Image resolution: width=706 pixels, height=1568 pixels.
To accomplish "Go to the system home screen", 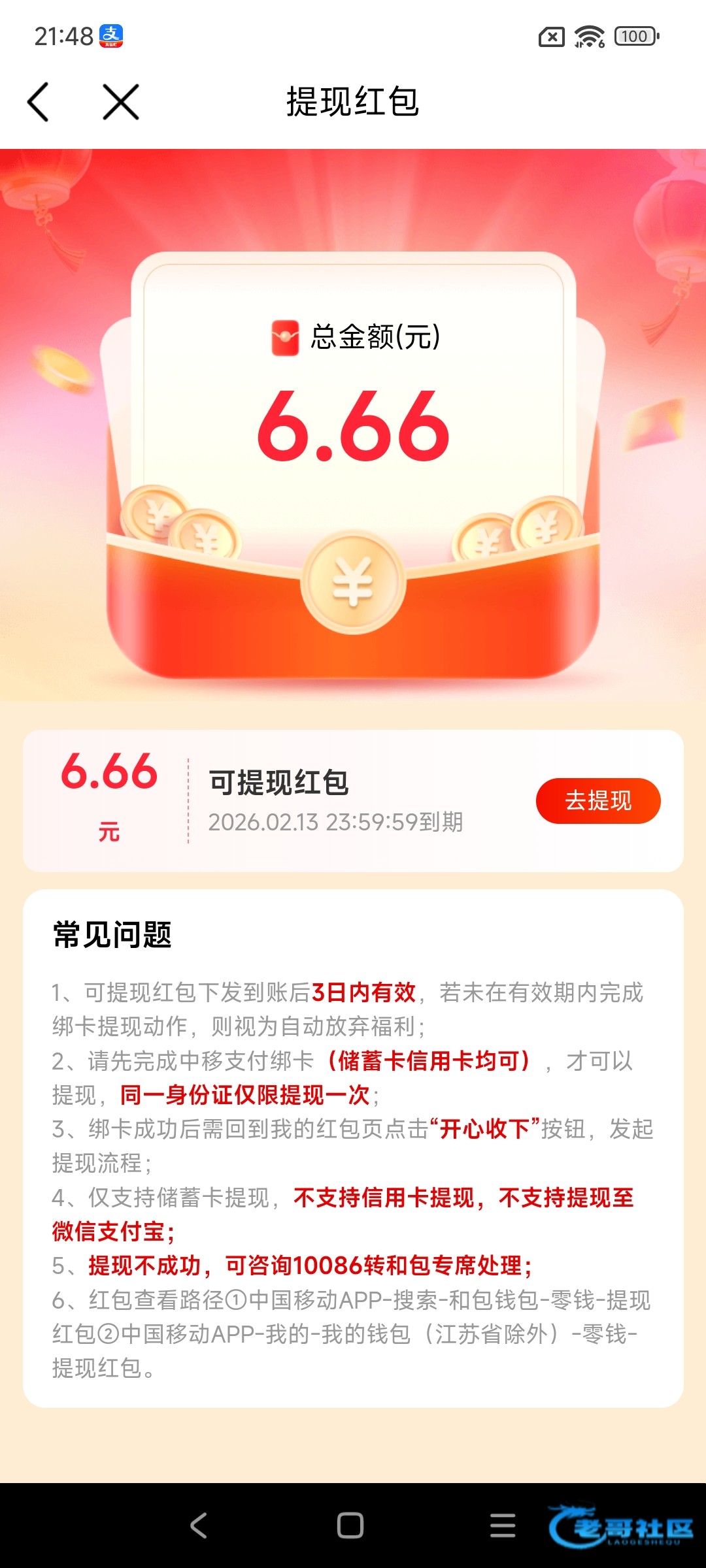I will point(350,1526).
